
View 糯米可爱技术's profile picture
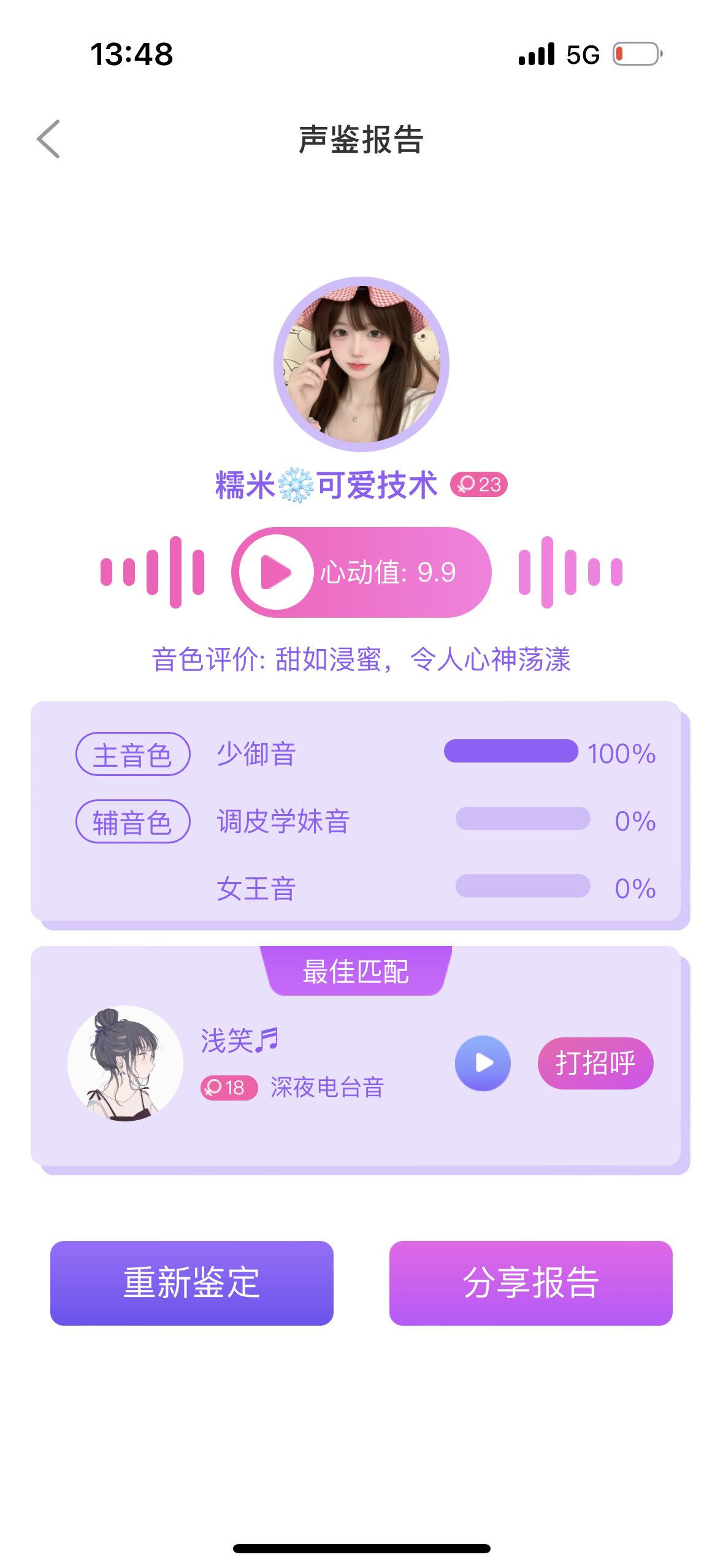click(361, 364)
